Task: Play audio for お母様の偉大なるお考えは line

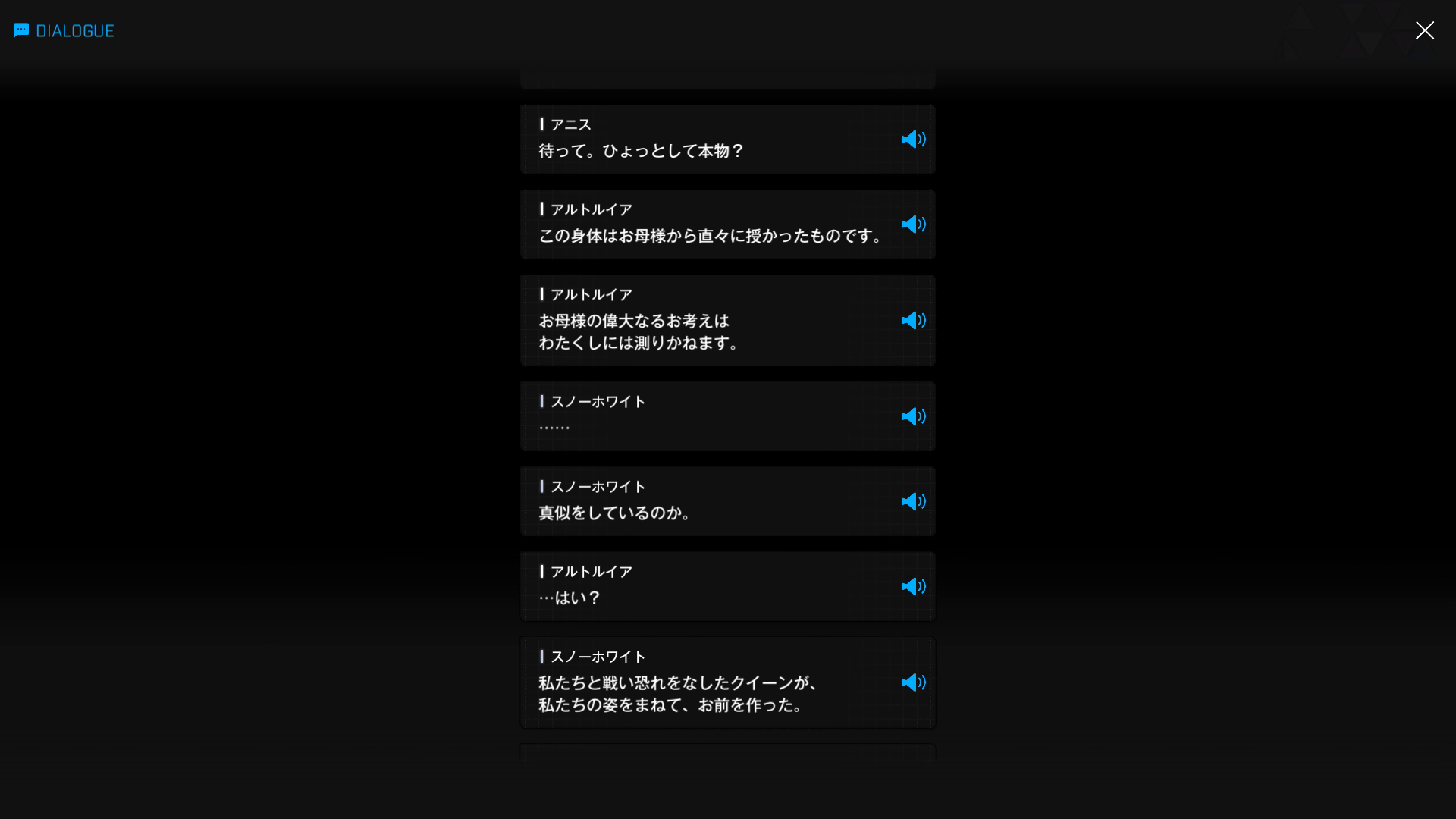Action: coord(913,321)
